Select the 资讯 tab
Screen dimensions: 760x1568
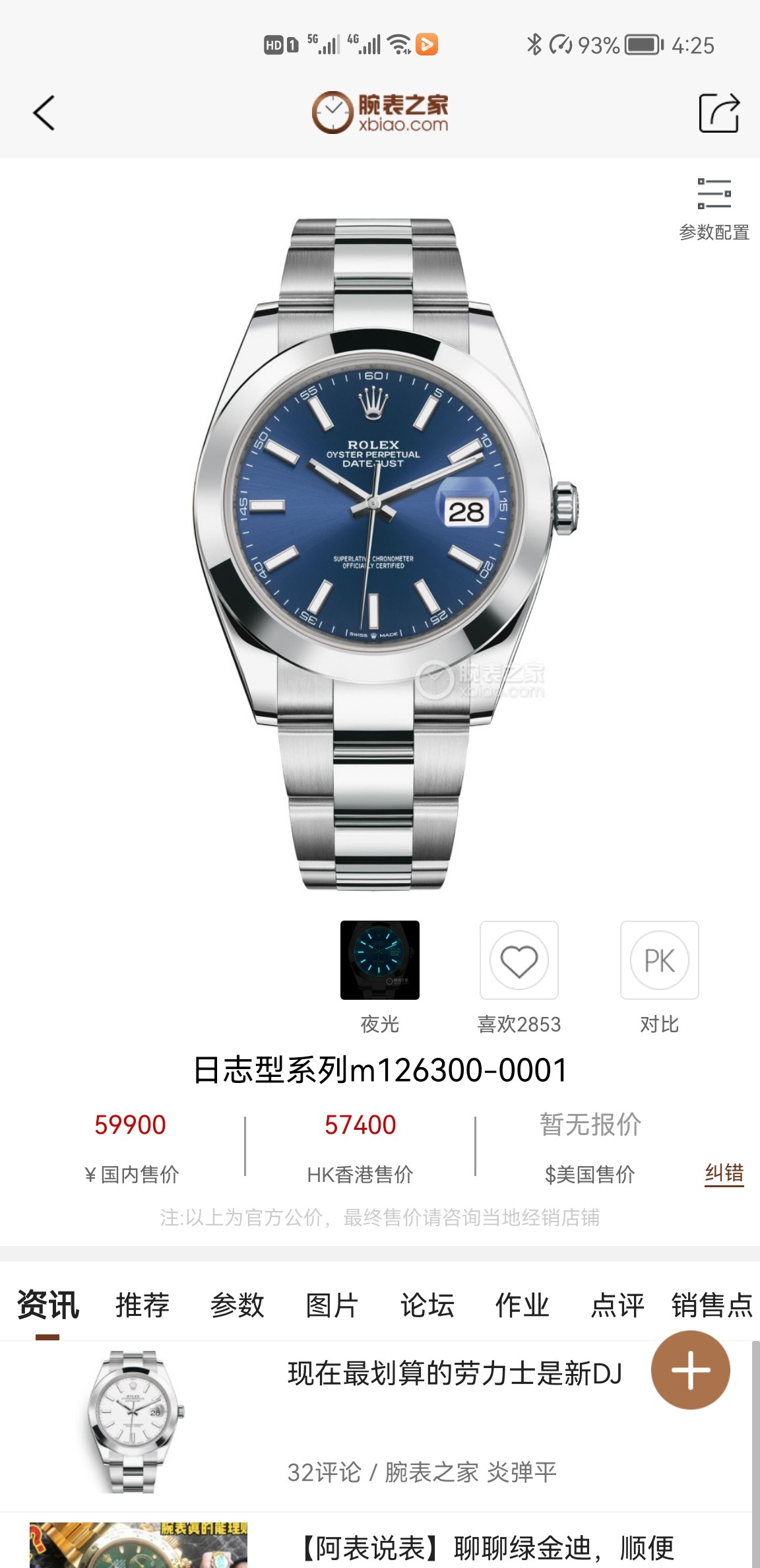(x=48, y=1305)
